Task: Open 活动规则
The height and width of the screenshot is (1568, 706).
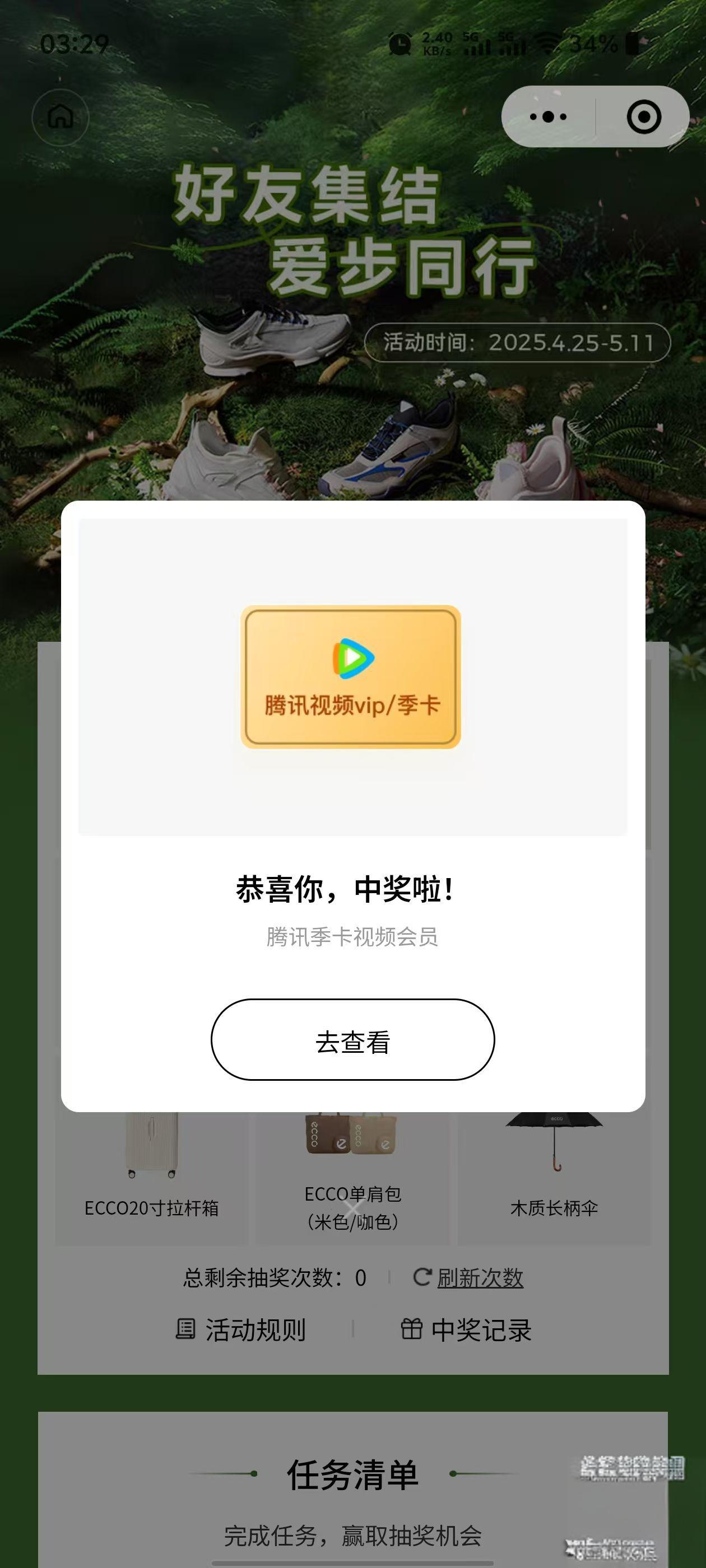Action: (241, 1329)
